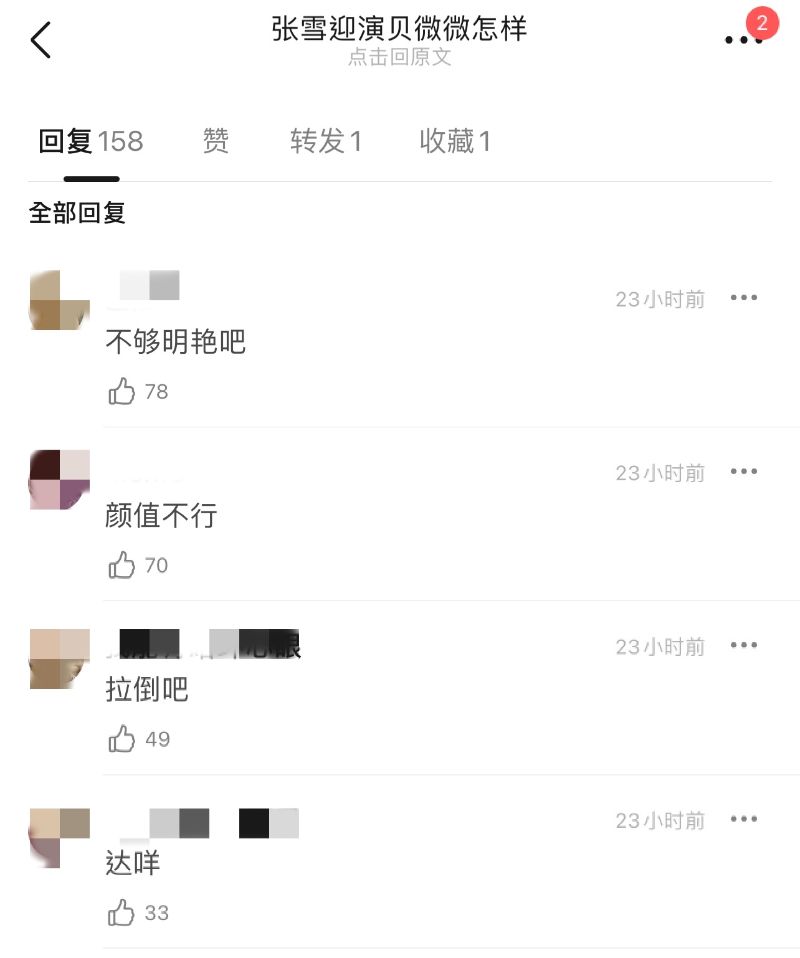Go back using the top-left arrow
The height and width of the screenshot is (958, 800).
[x=40, y=40]
